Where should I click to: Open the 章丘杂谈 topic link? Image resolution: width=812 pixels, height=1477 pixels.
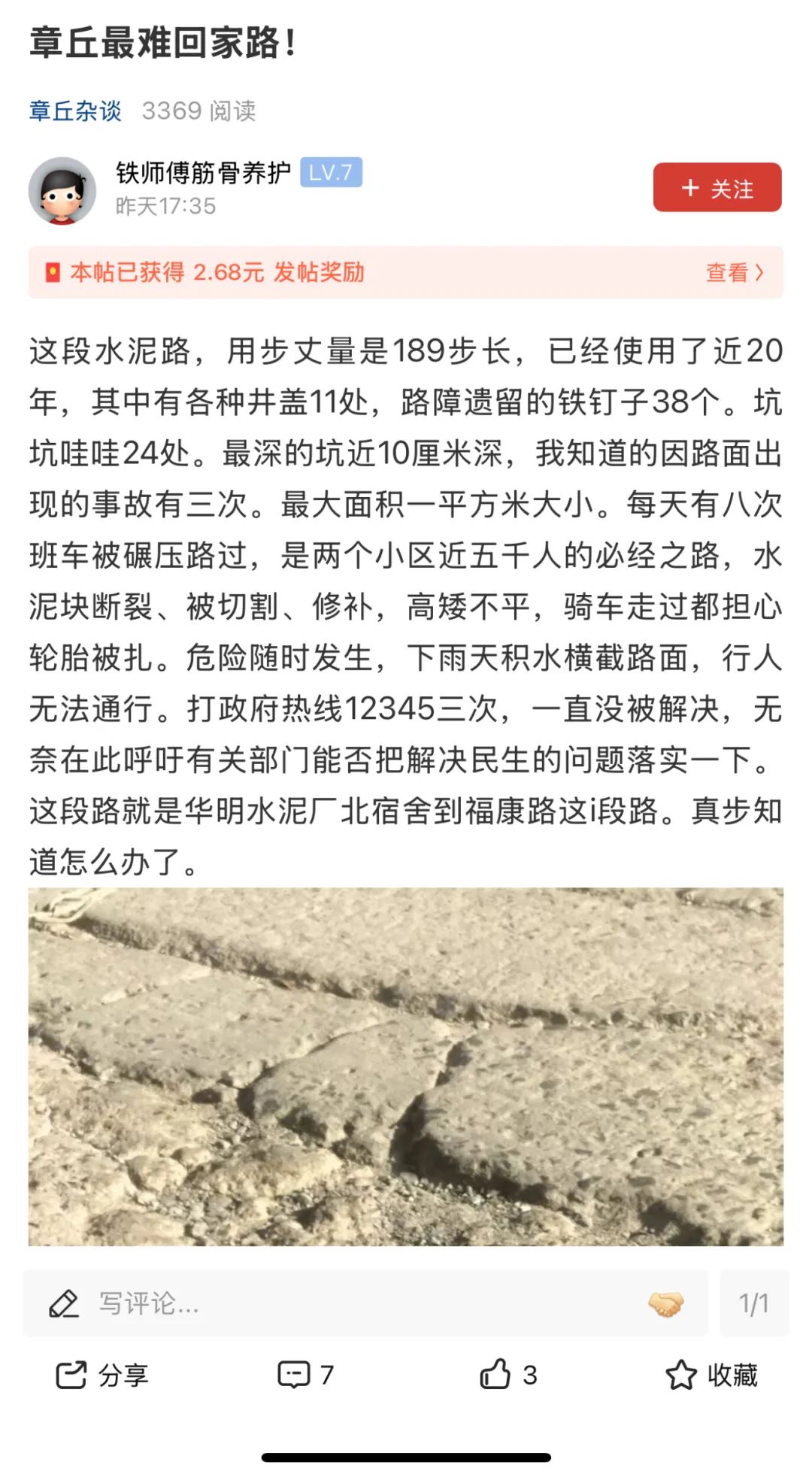(x=75, y=111)
